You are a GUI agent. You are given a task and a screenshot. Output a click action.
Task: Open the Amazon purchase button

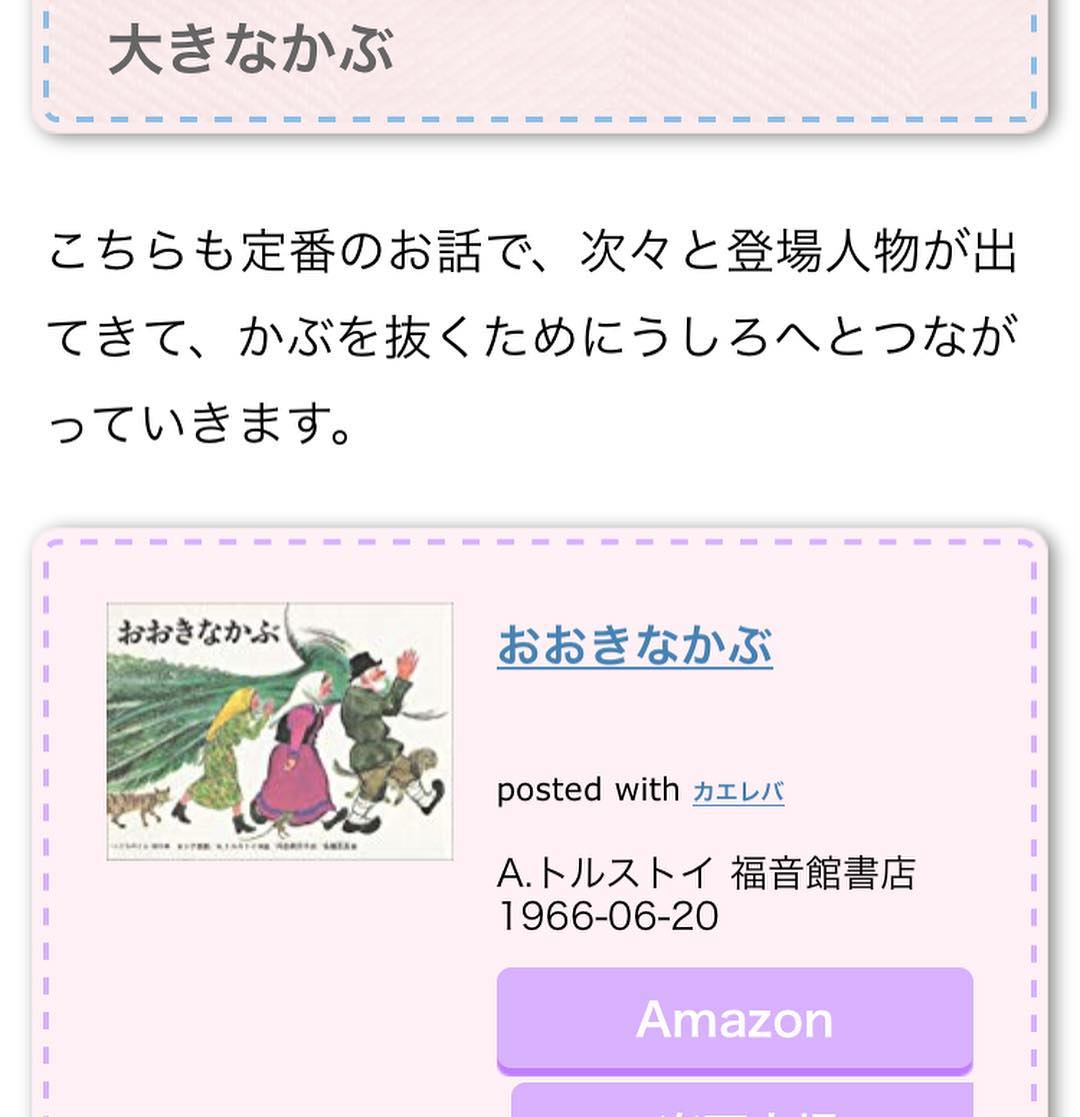734,1020
